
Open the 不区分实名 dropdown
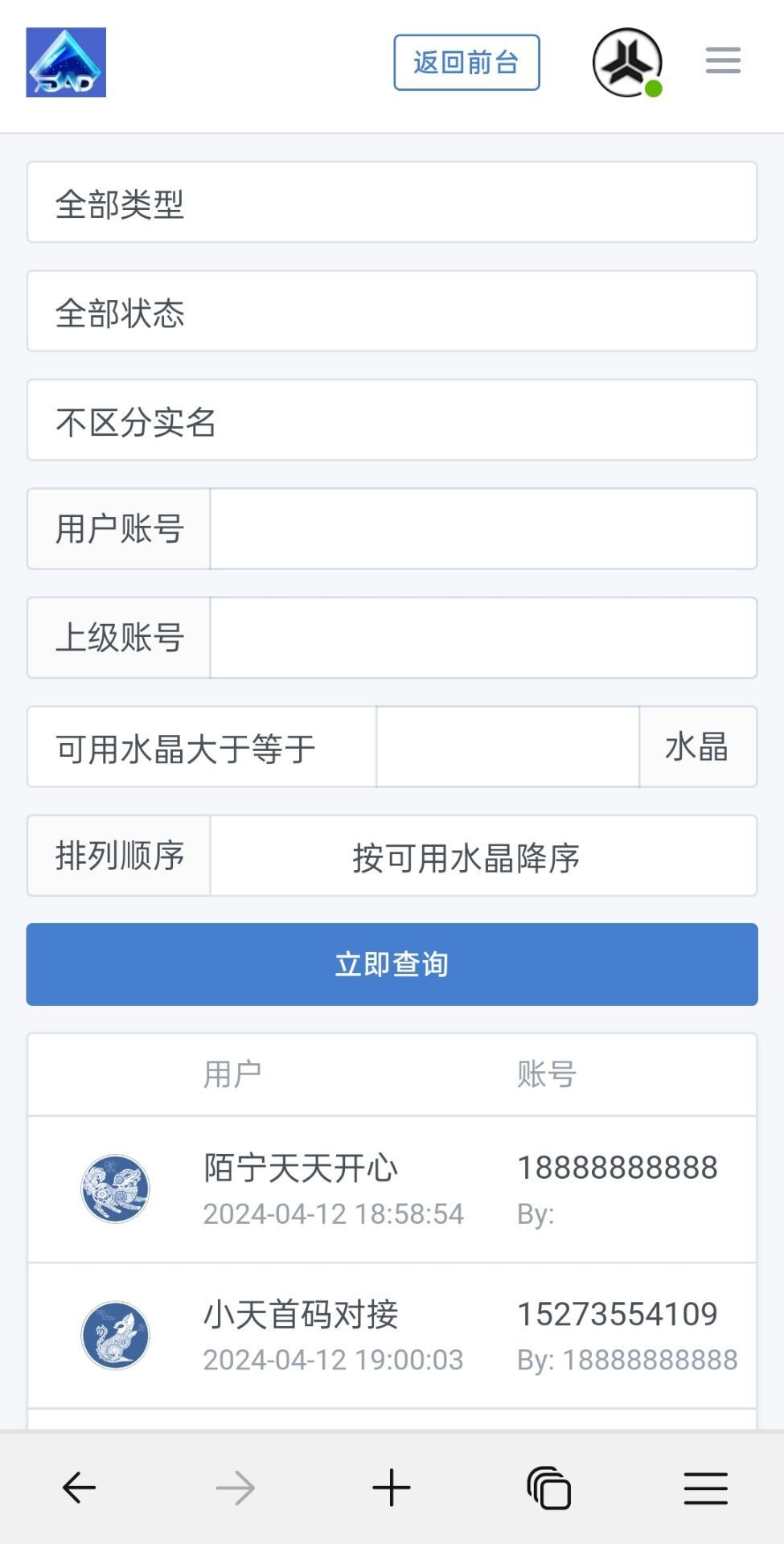pos(392,421)
